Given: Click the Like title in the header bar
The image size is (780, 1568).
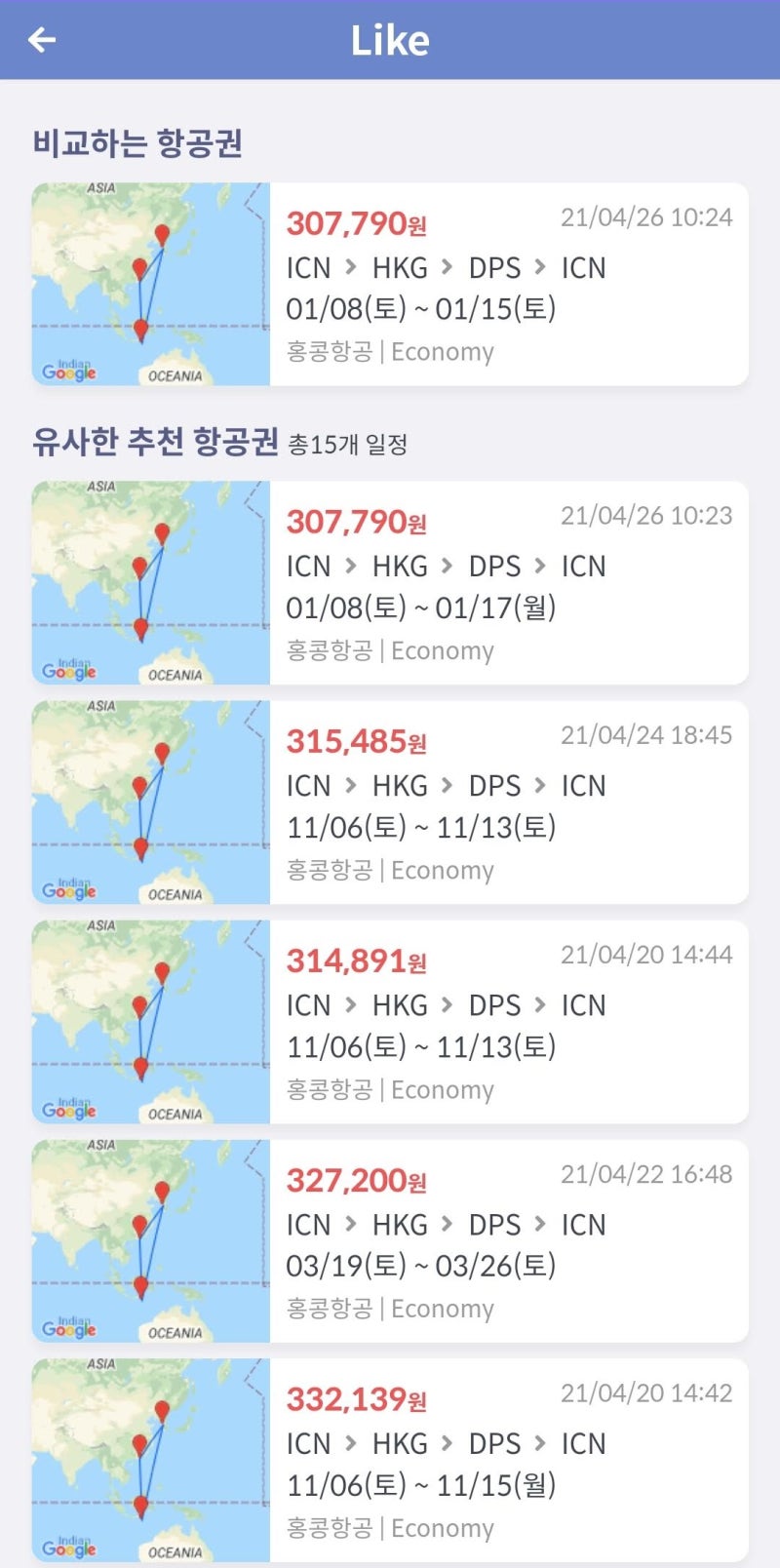Looking at the screenshot, I should pyautogui.click(x=390, y=39).
